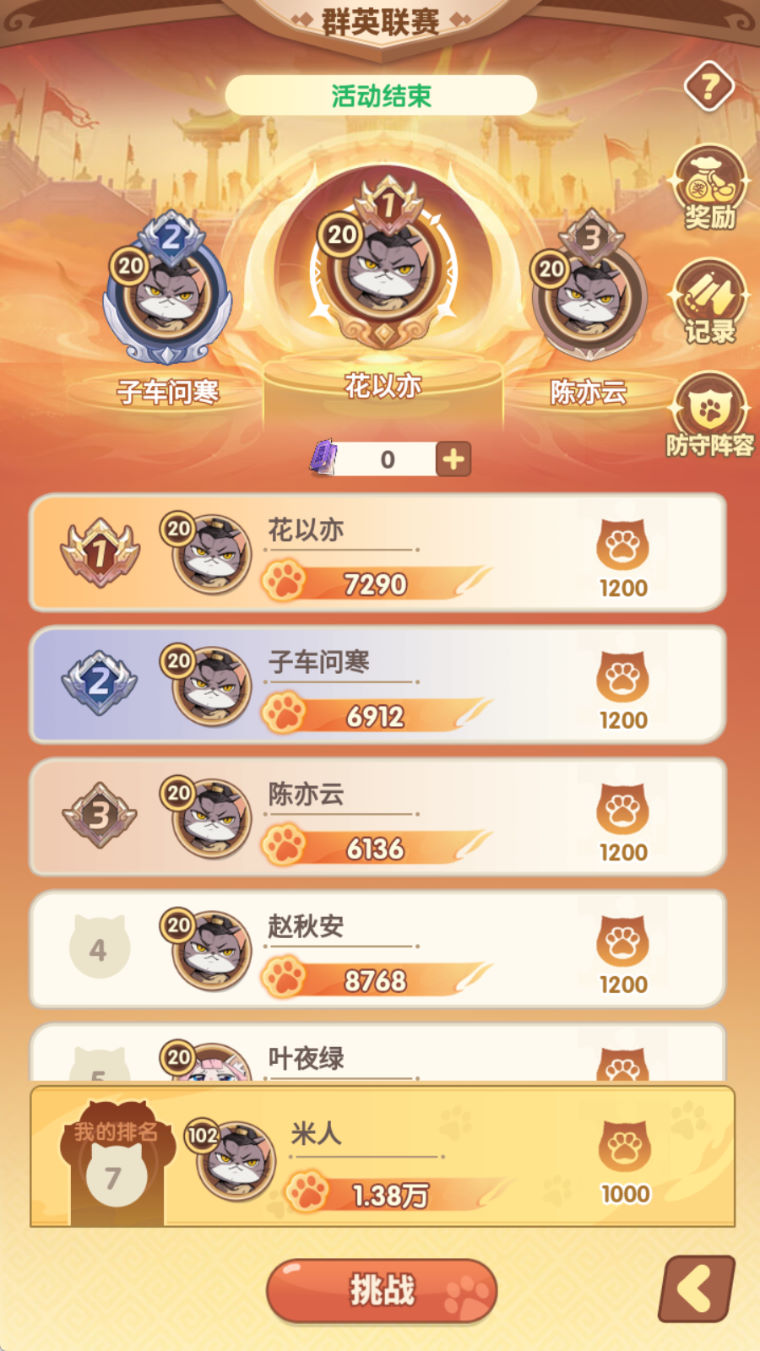
Task: Open 子车问寒's ranking row
Action: (x=378, y=684)
